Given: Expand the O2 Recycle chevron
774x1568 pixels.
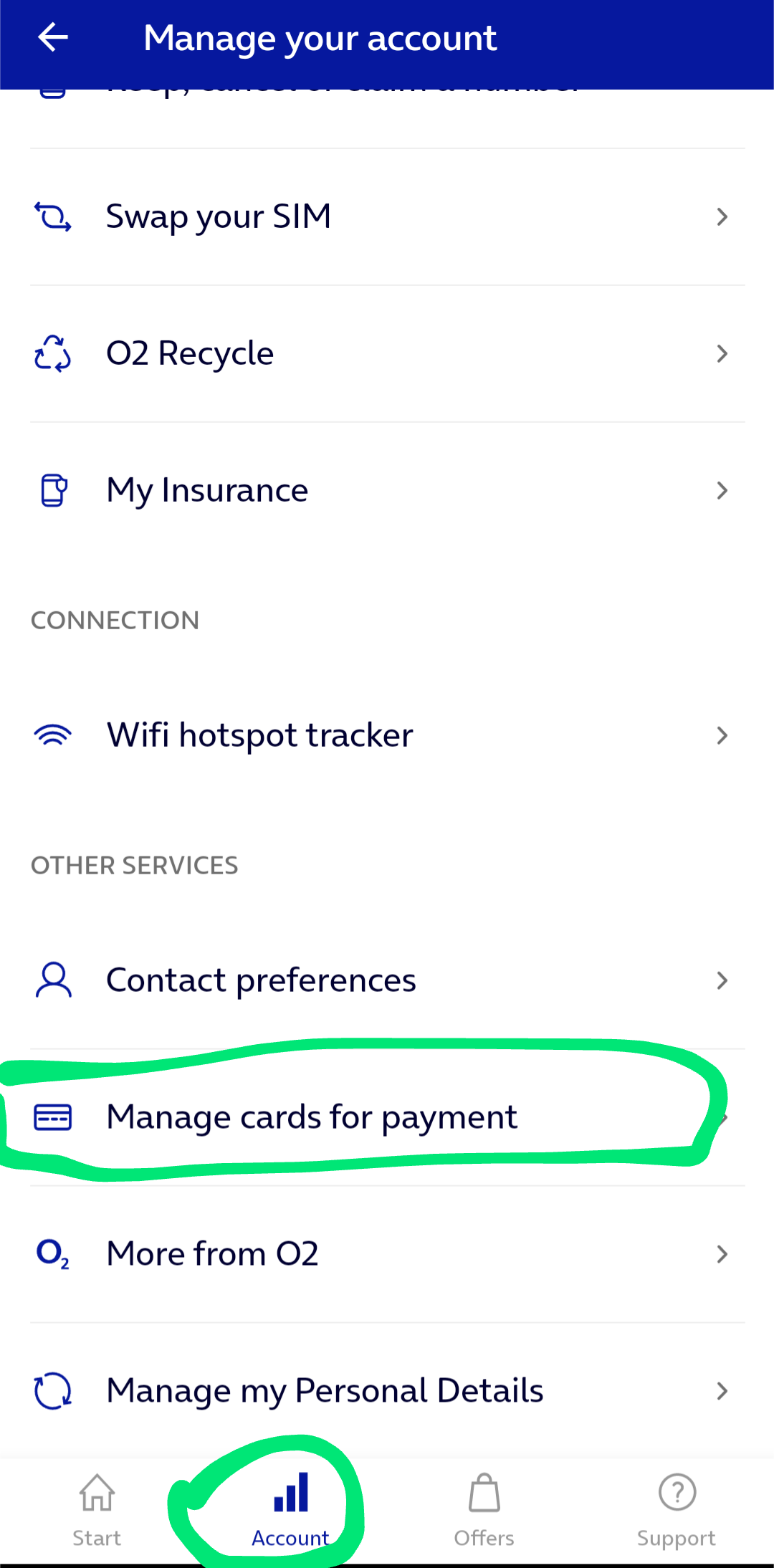Looking at the screenshot, I should (722, 353).
